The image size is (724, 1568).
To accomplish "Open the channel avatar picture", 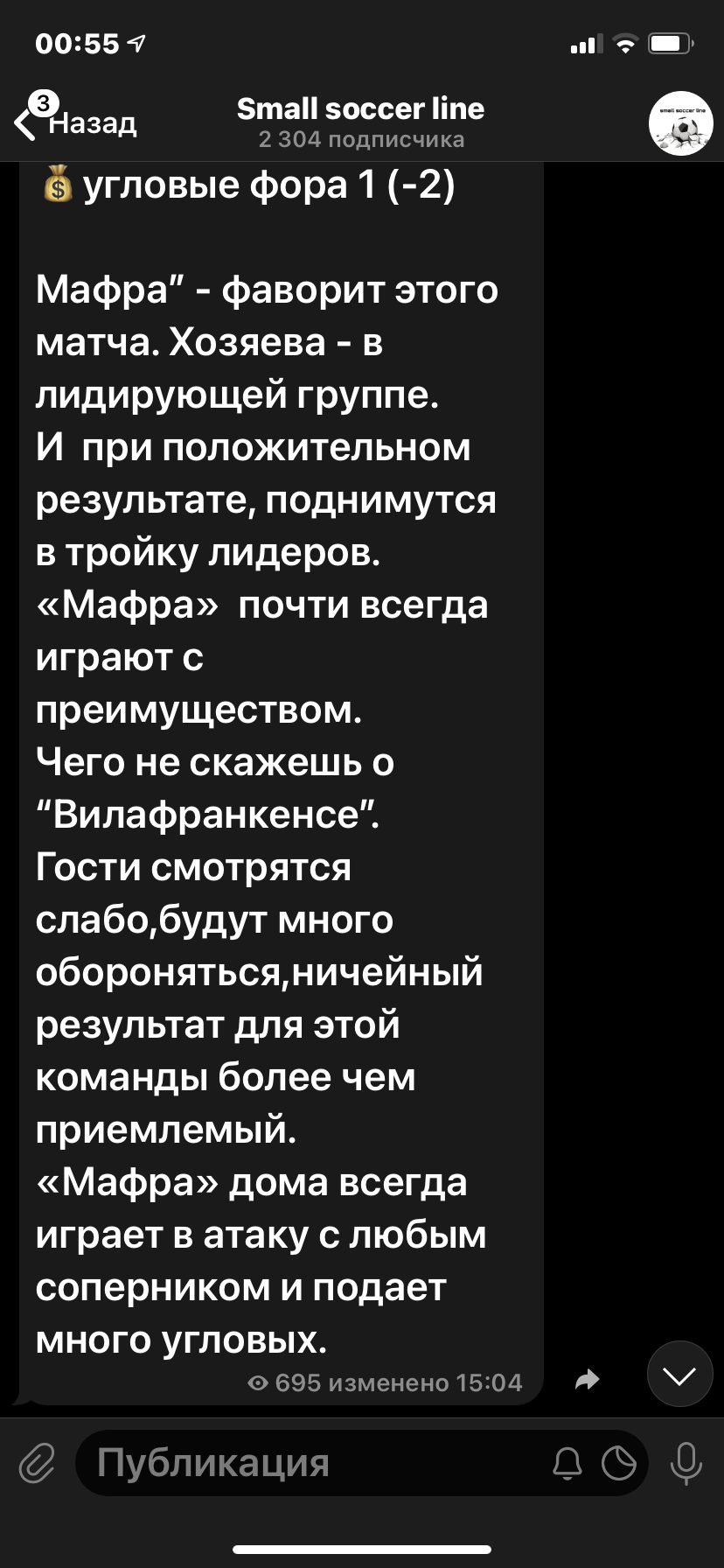I will point(680,123).
